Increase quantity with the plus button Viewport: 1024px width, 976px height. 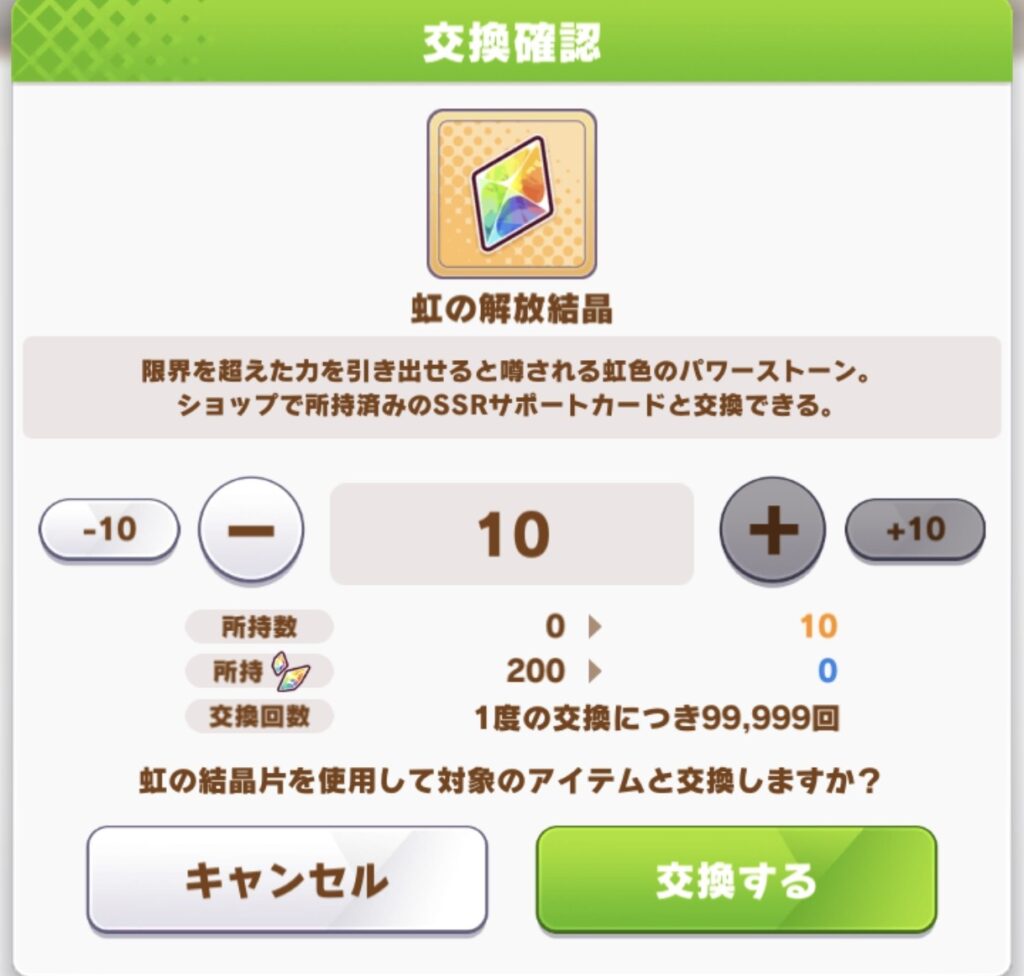(x=772, y=529)
